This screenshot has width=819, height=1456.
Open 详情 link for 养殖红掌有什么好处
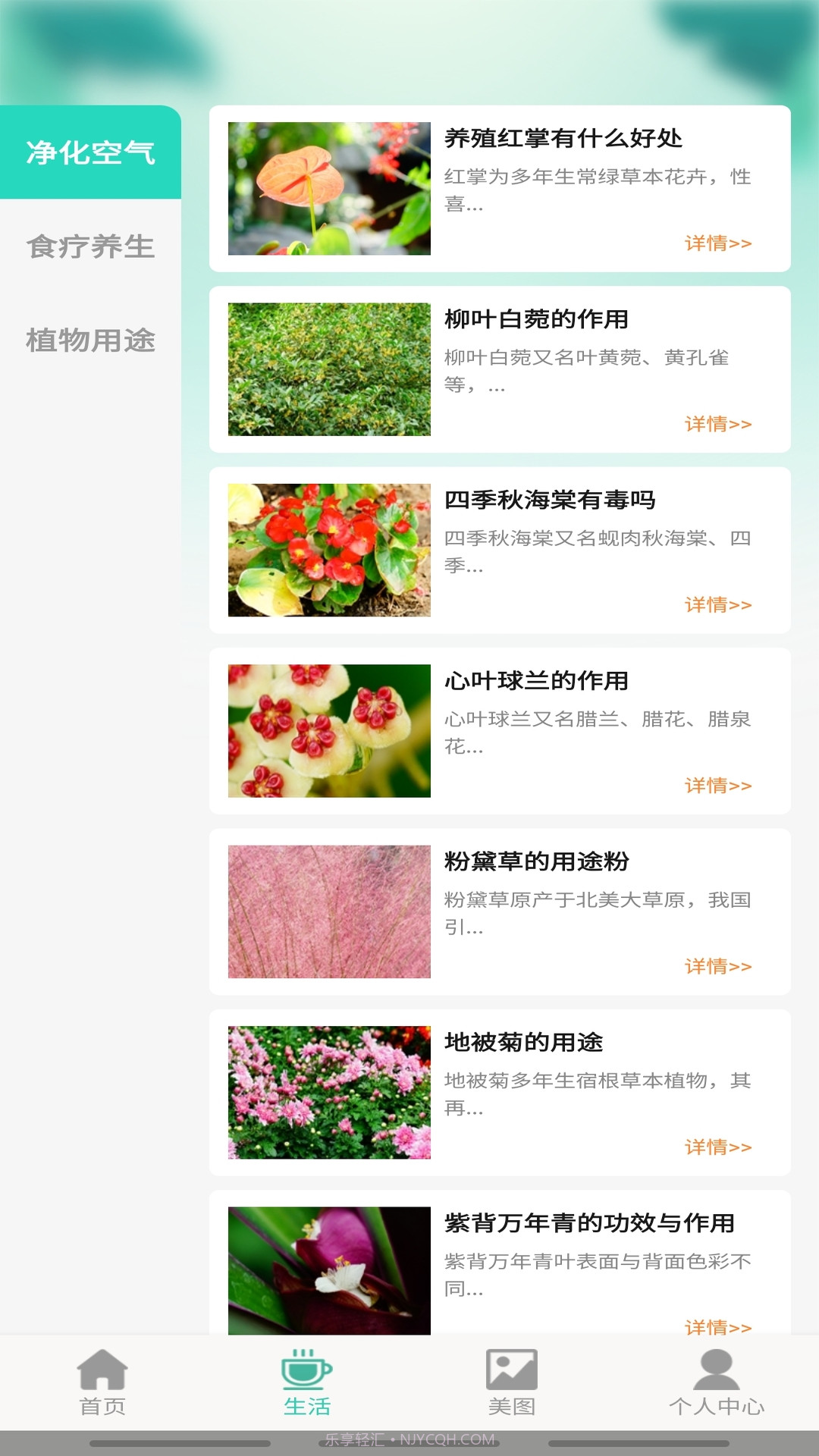(x=715, y=244)
